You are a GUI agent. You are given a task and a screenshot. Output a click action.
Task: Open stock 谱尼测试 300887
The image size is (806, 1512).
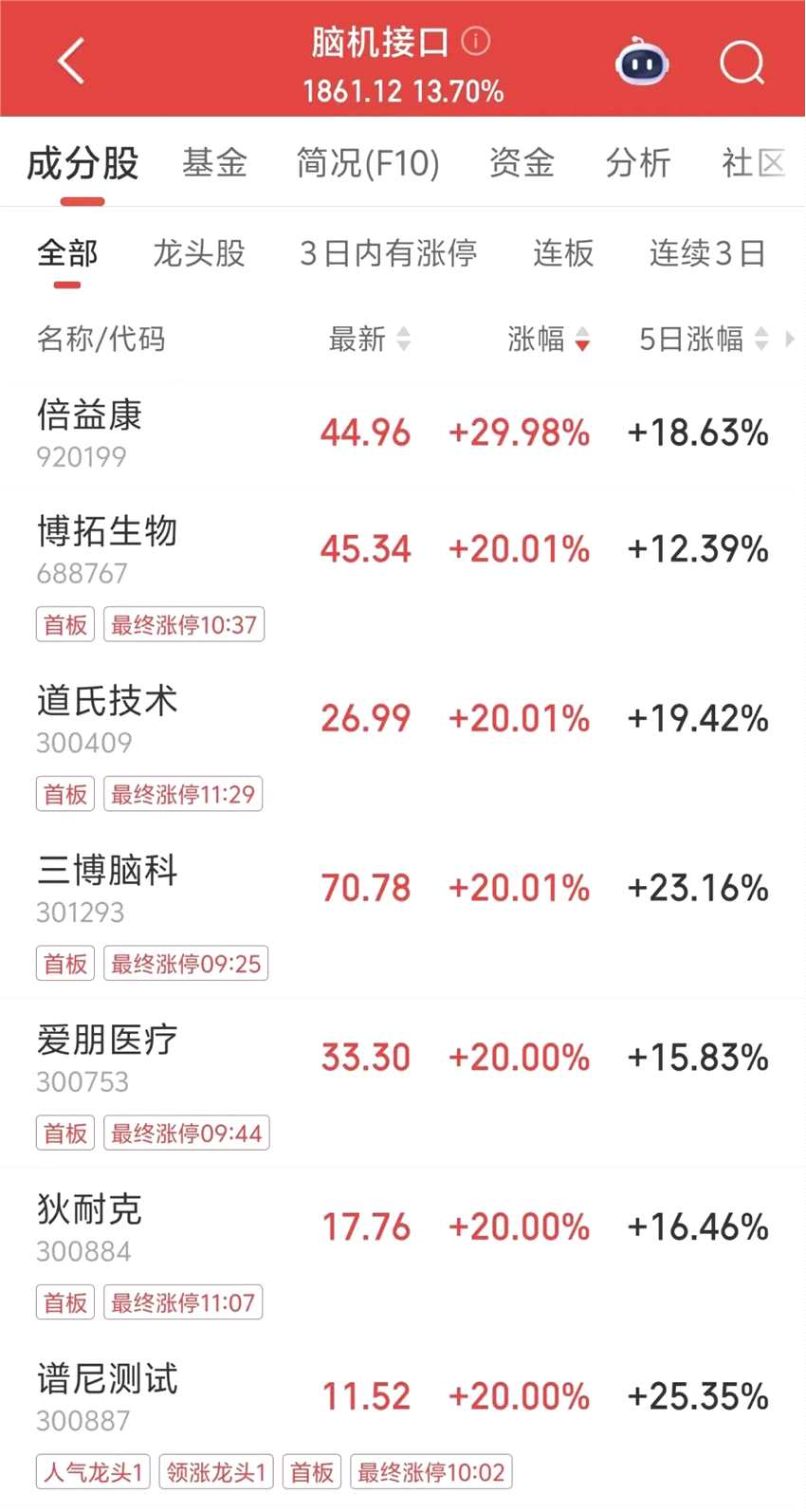(107, 1395)
